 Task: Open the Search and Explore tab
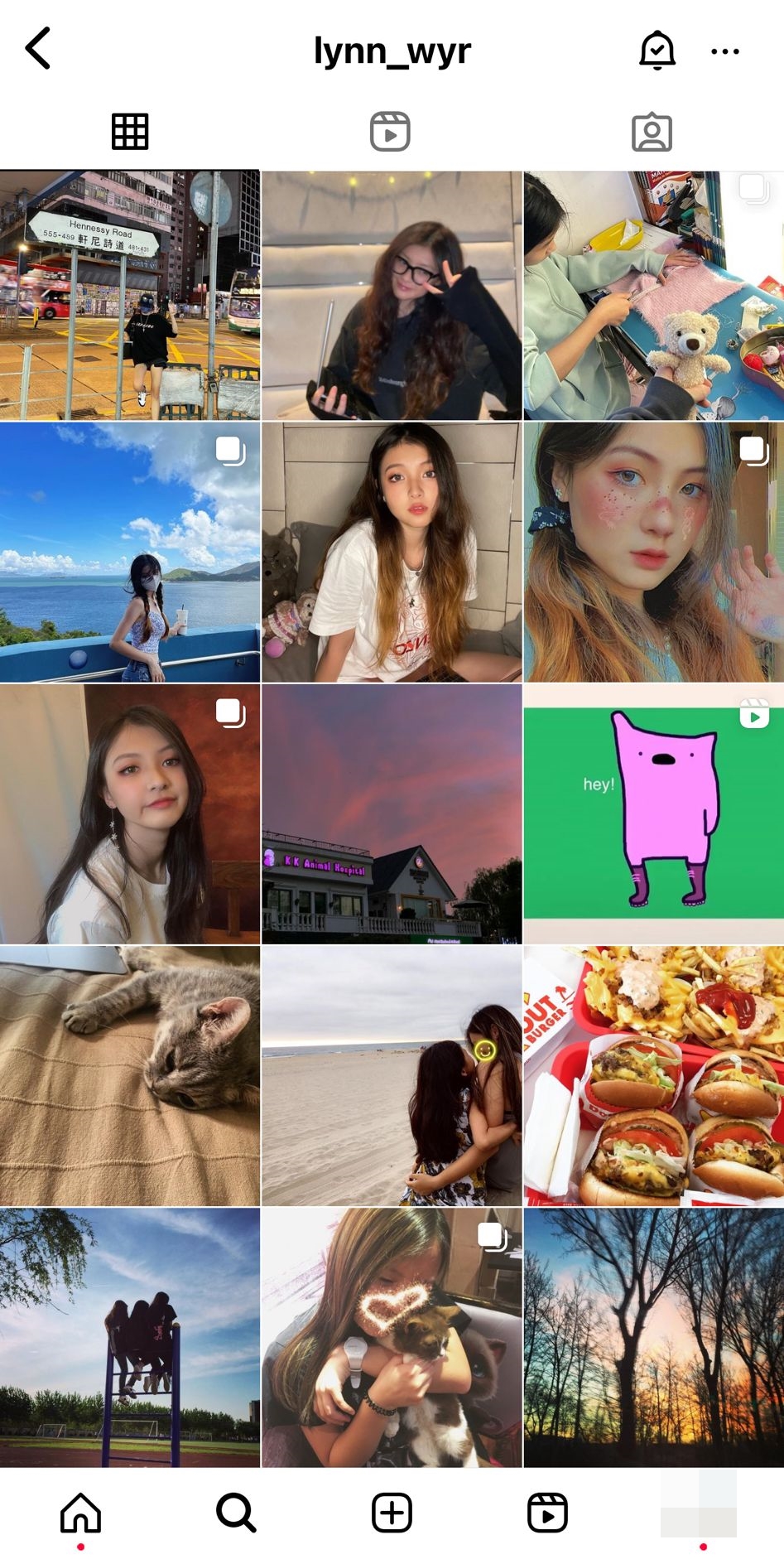click(x=236, y=1513)
